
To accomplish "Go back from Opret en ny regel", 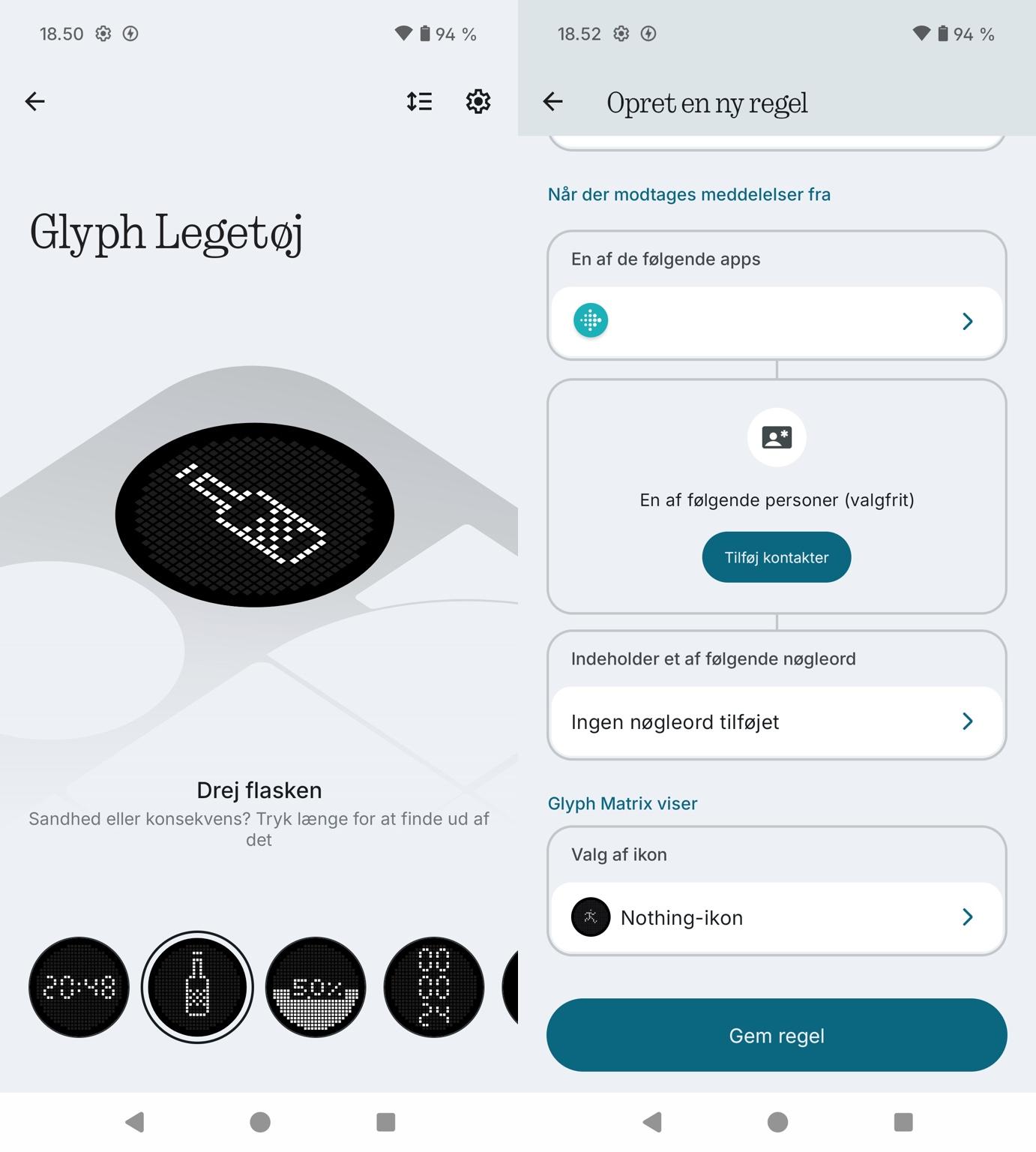I will coord(553,101).
